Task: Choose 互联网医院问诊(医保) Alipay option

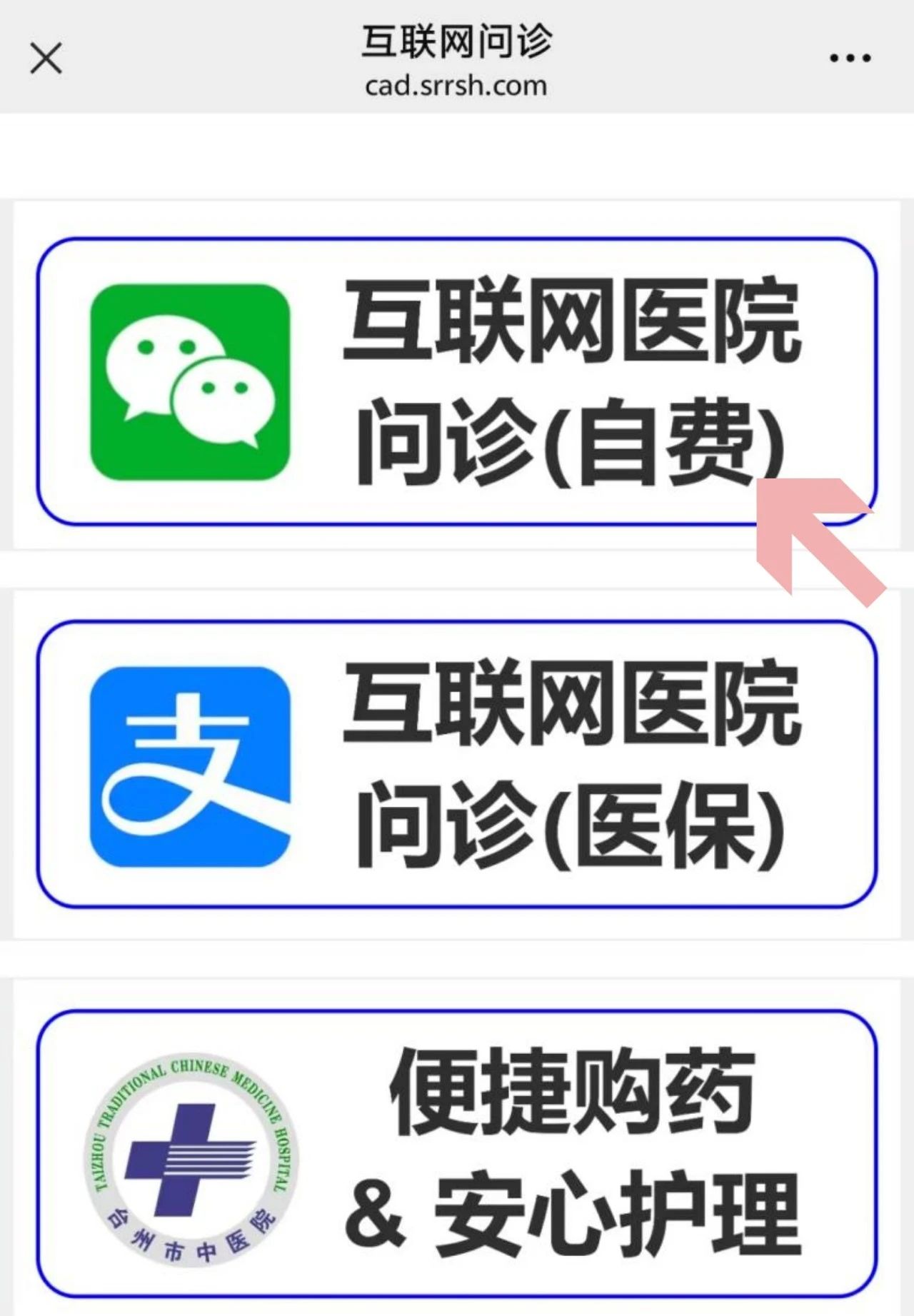Action: (x=457, y=764)
